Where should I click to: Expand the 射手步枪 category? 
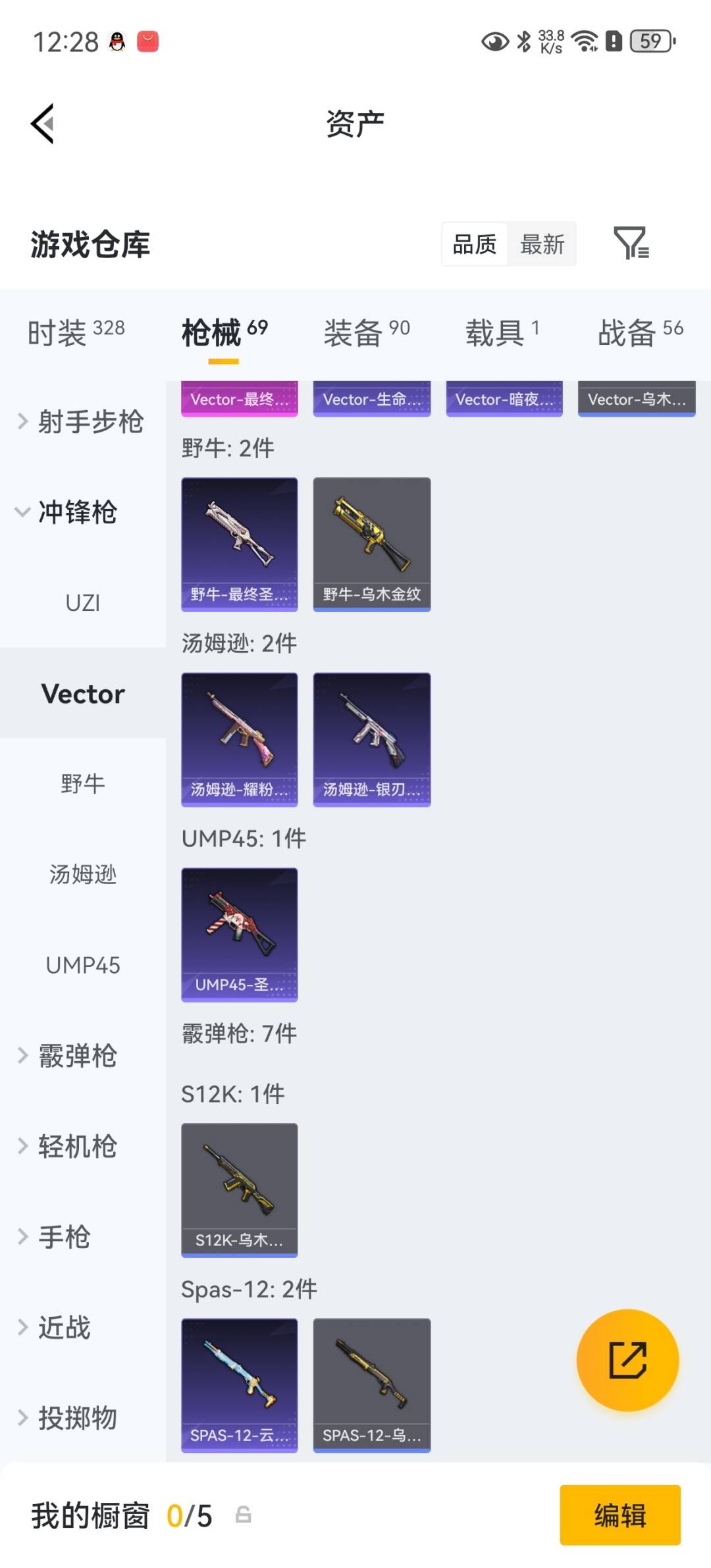92,422
